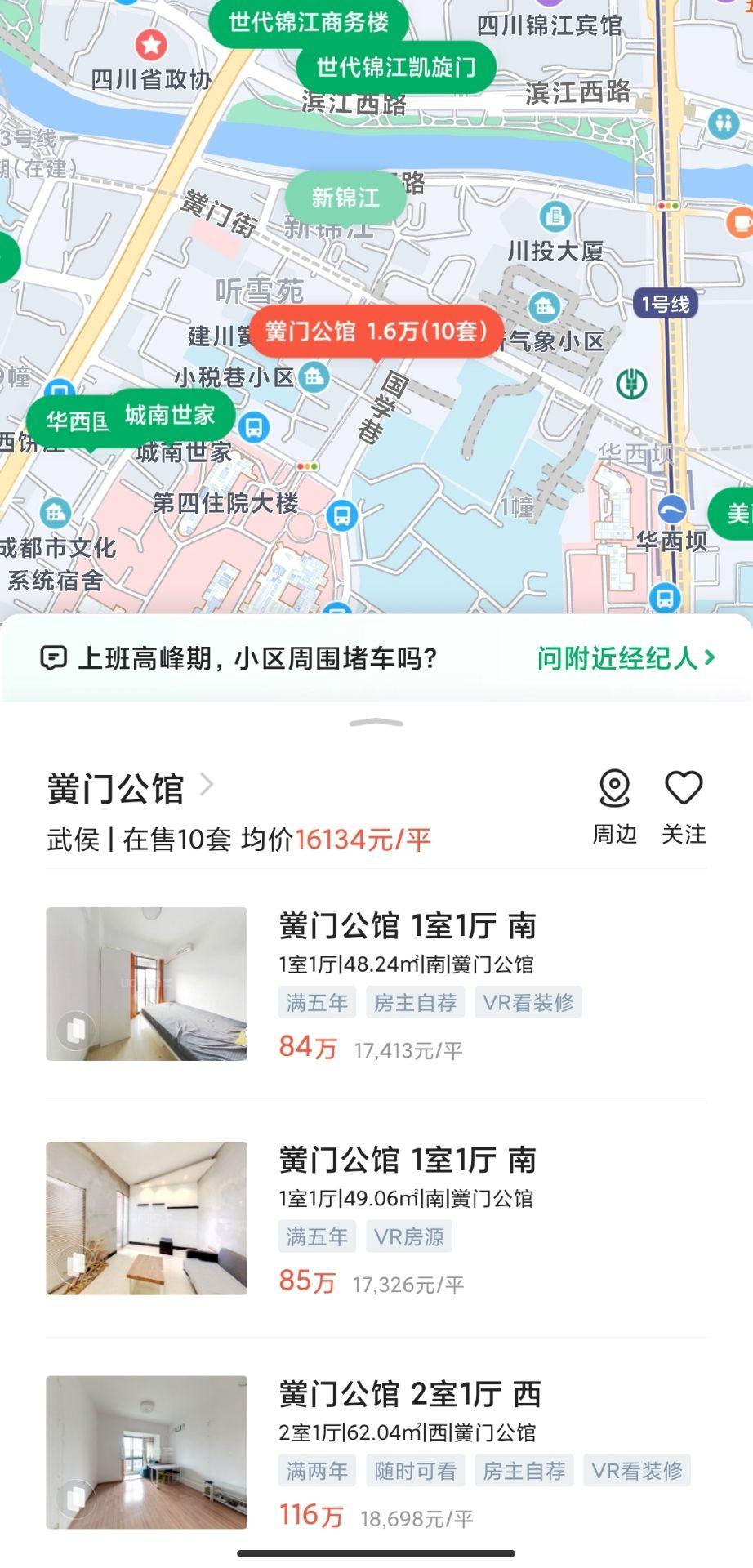Image resolution: width=753 pixels, height=1568 pixels.
Task: Open the 黉门公馆 community details page
Action: pos(129,788)
